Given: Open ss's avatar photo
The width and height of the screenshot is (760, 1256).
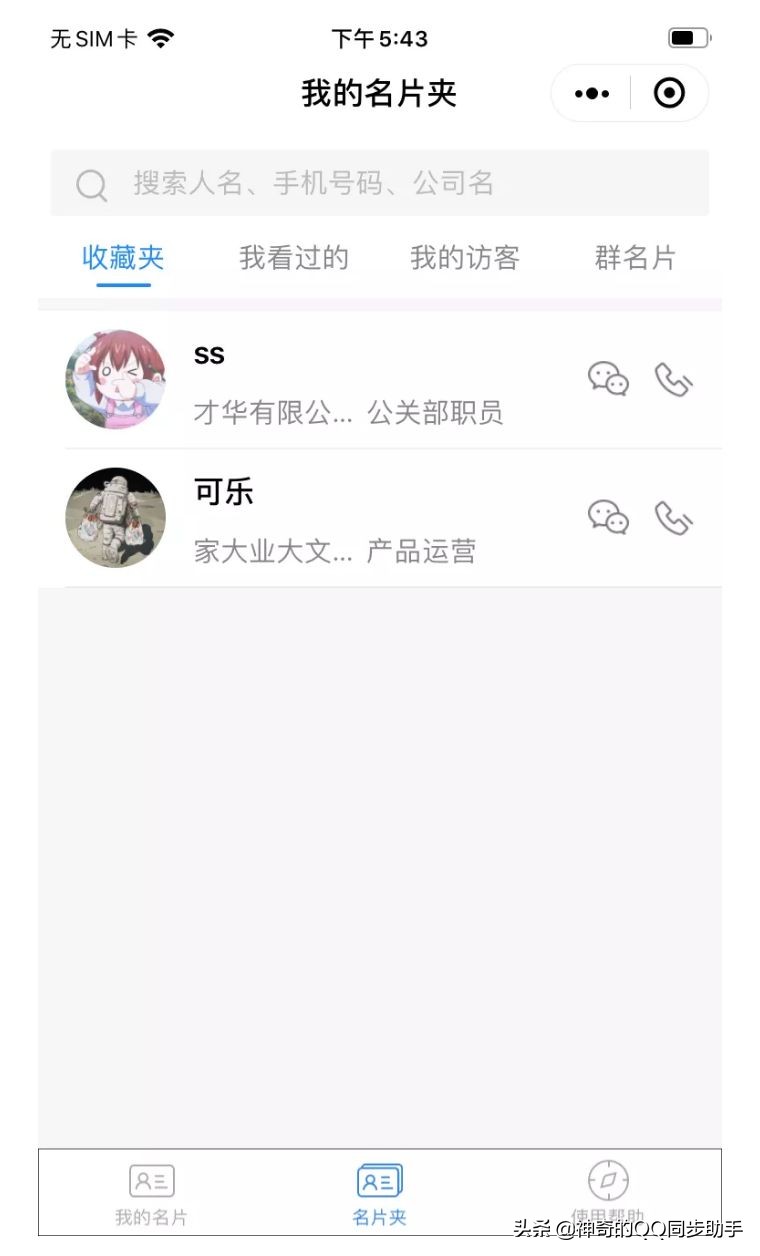Looking at the screenshot, I should [115, 379].
